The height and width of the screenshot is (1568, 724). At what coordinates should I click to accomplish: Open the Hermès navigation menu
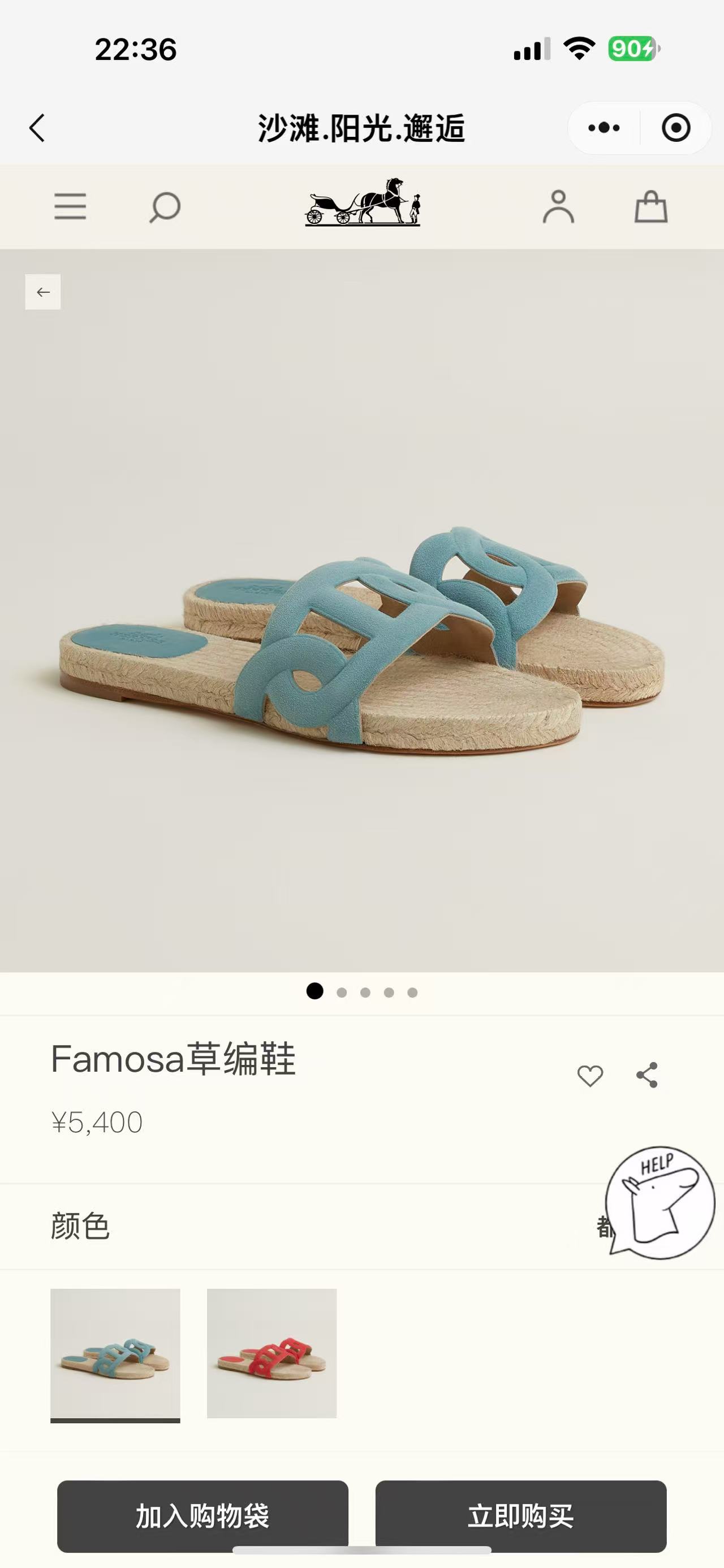(70, 207)
